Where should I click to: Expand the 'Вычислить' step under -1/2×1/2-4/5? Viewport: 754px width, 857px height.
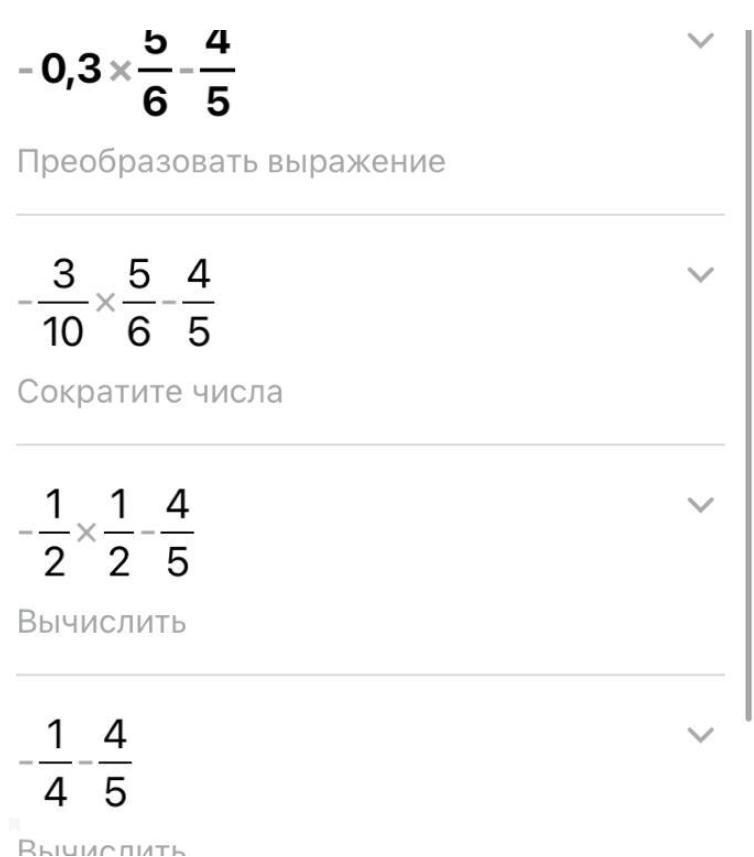tap(704, 503)
